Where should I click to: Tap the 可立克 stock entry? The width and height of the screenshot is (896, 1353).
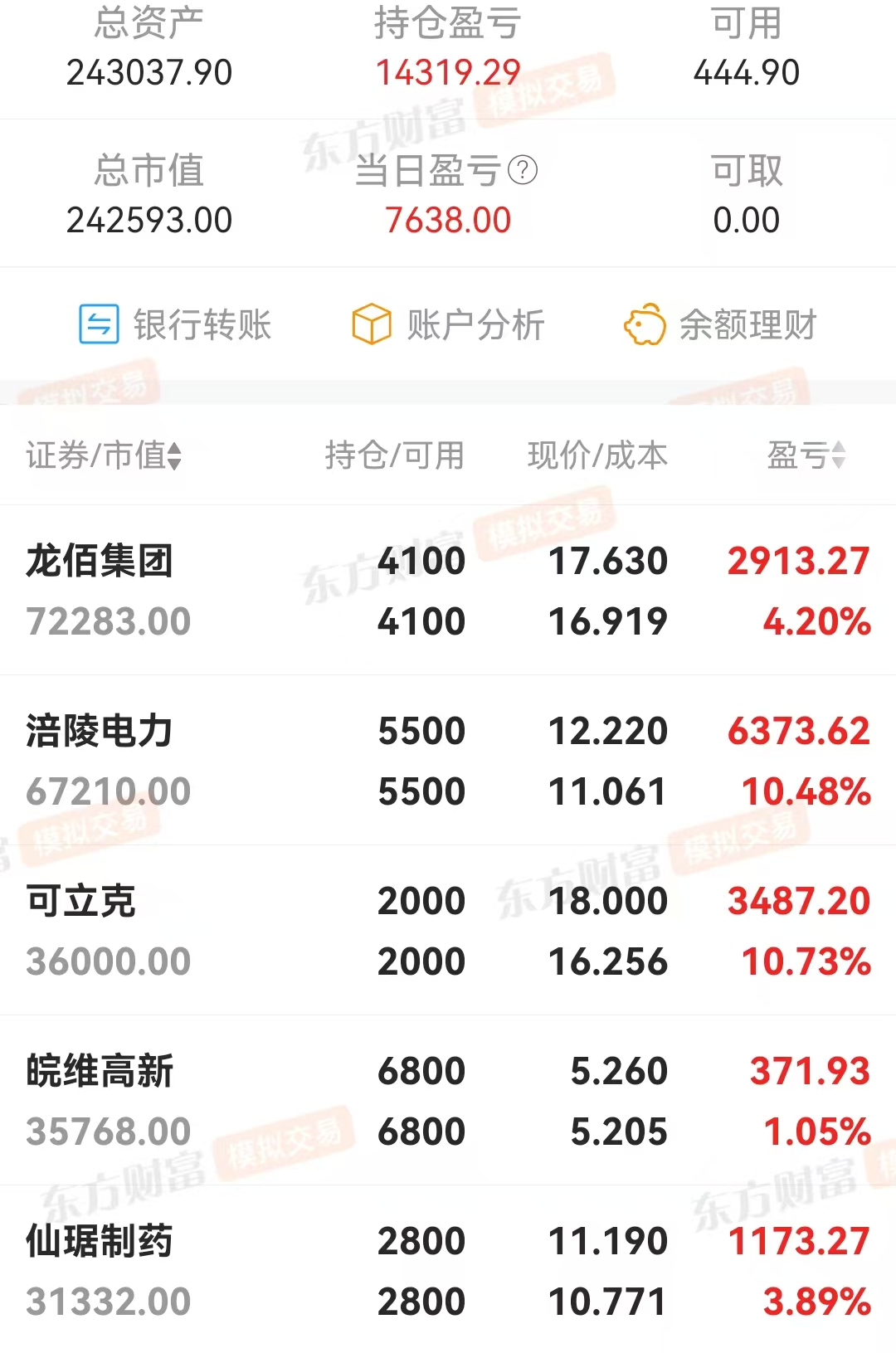pos(448,931)
